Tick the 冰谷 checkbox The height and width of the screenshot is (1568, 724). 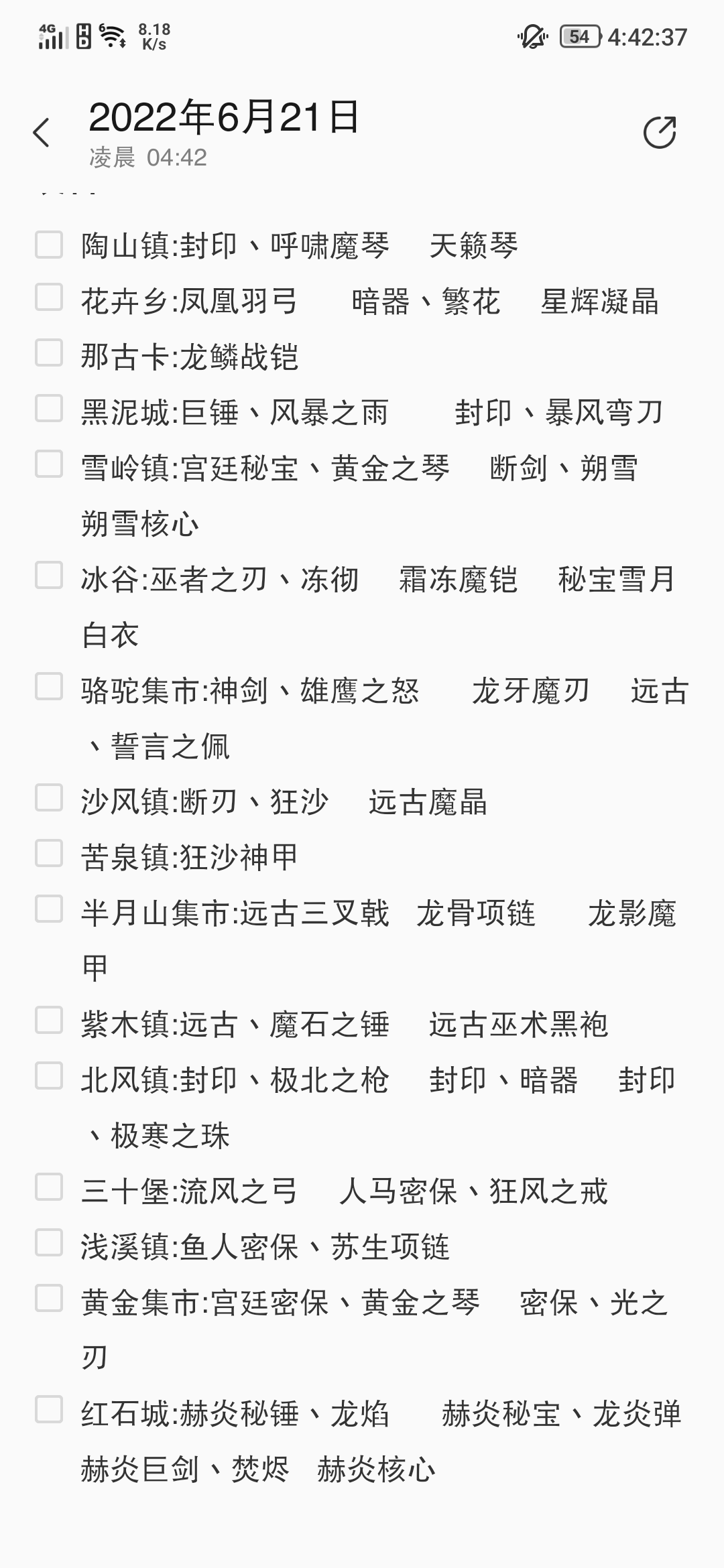point(49,575)
